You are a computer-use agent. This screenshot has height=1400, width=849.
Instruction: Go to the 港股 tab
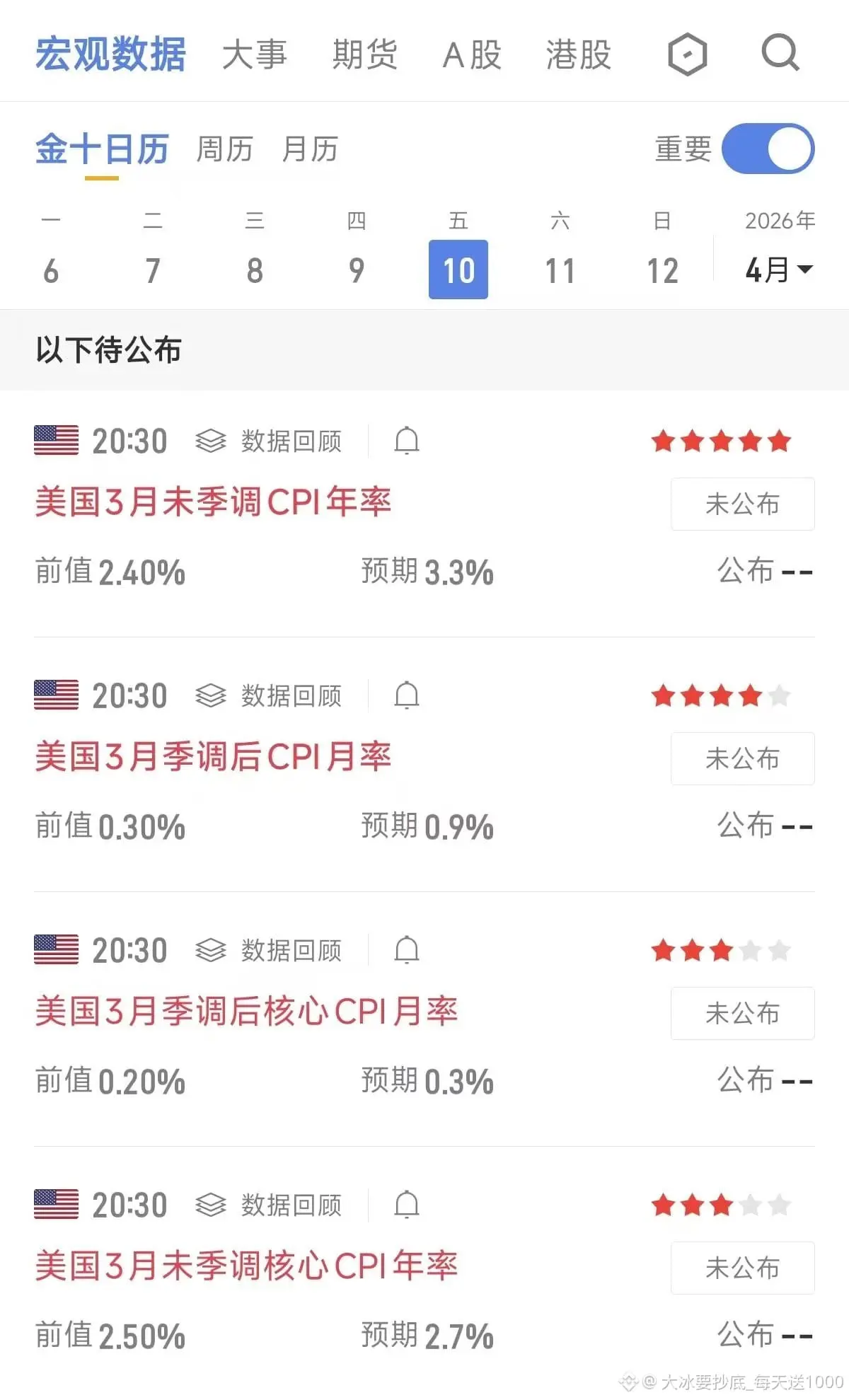coord(578,55)
